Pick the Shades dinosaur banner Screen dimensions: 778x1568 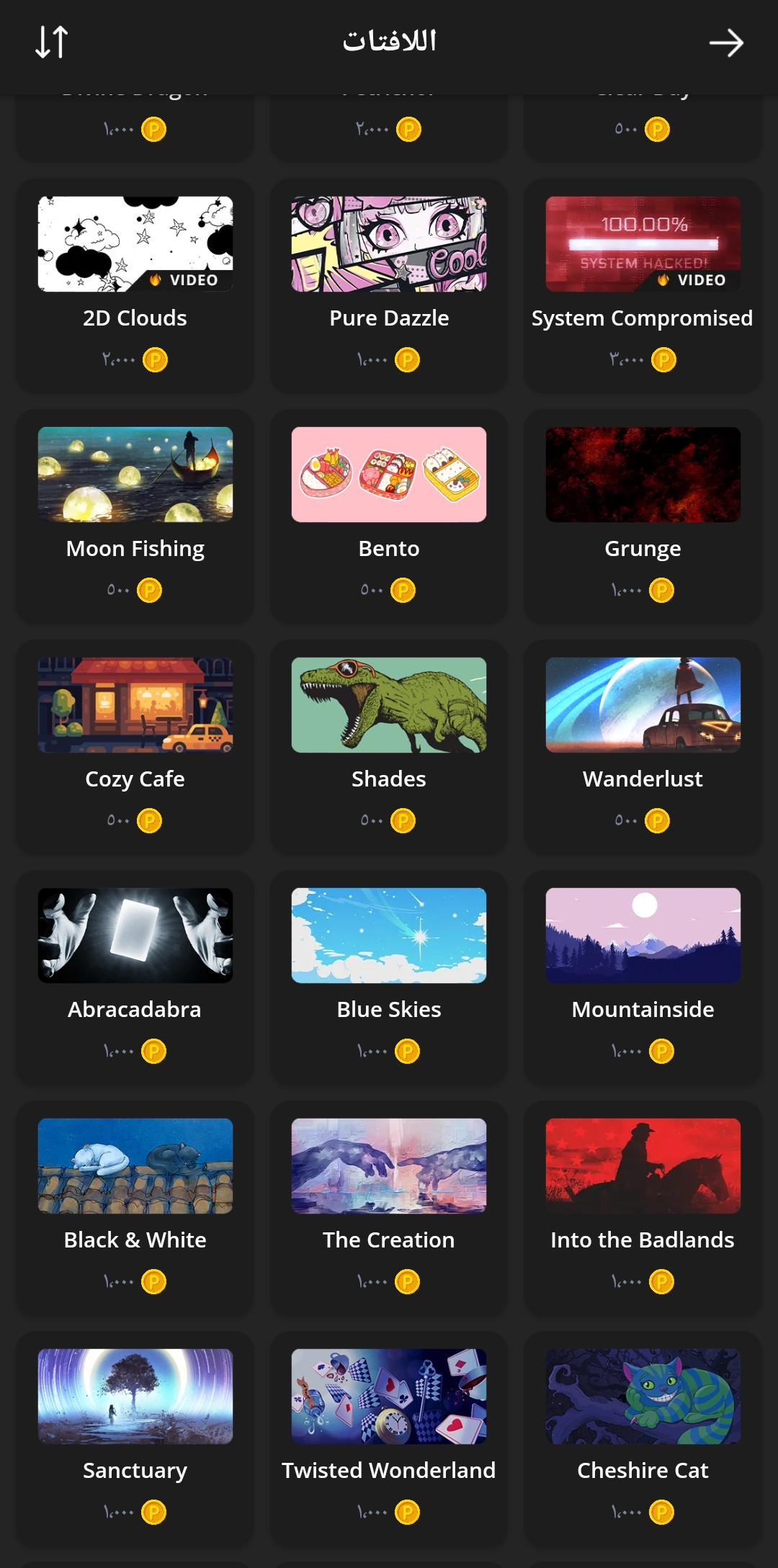coord(389,706)
